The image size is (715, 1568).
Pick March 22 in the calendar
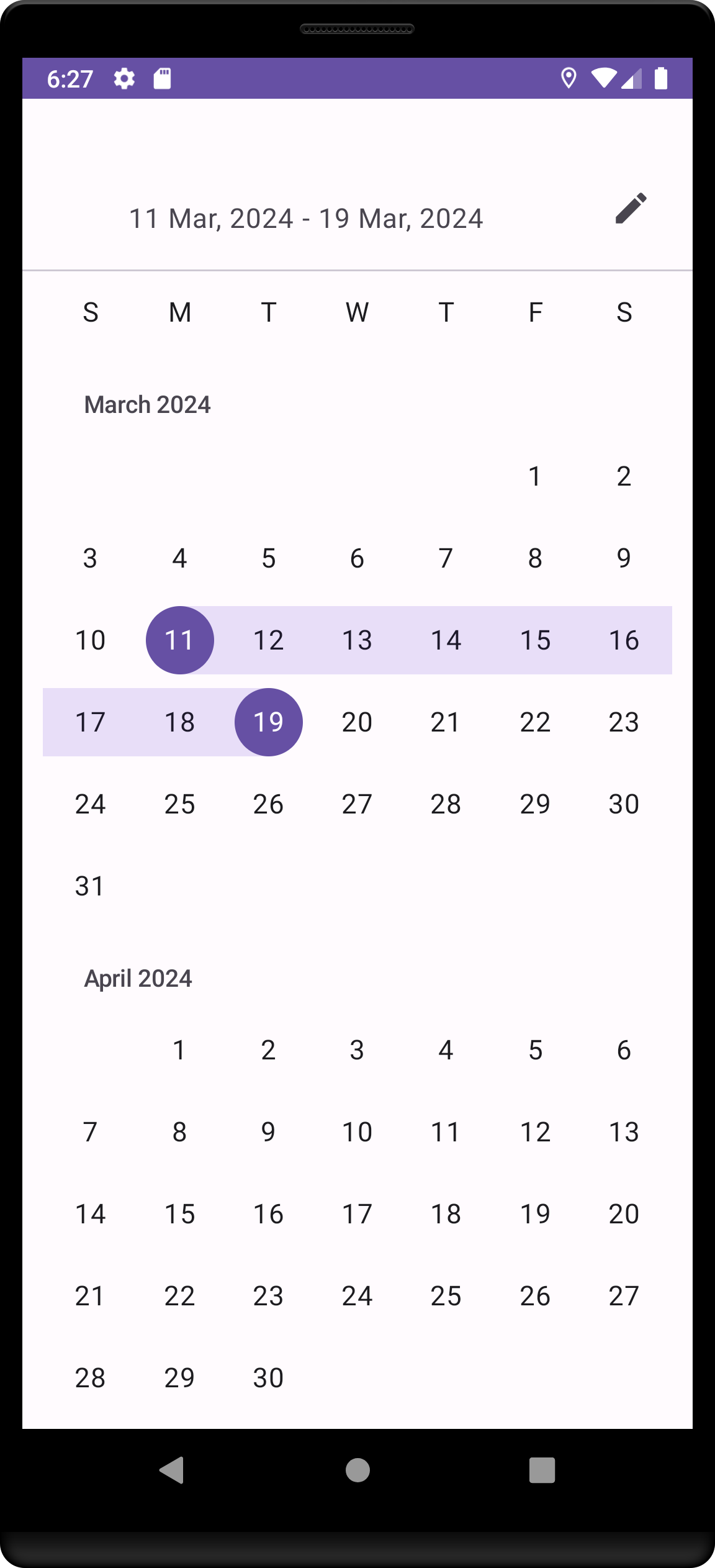click(x=535, y=722)
